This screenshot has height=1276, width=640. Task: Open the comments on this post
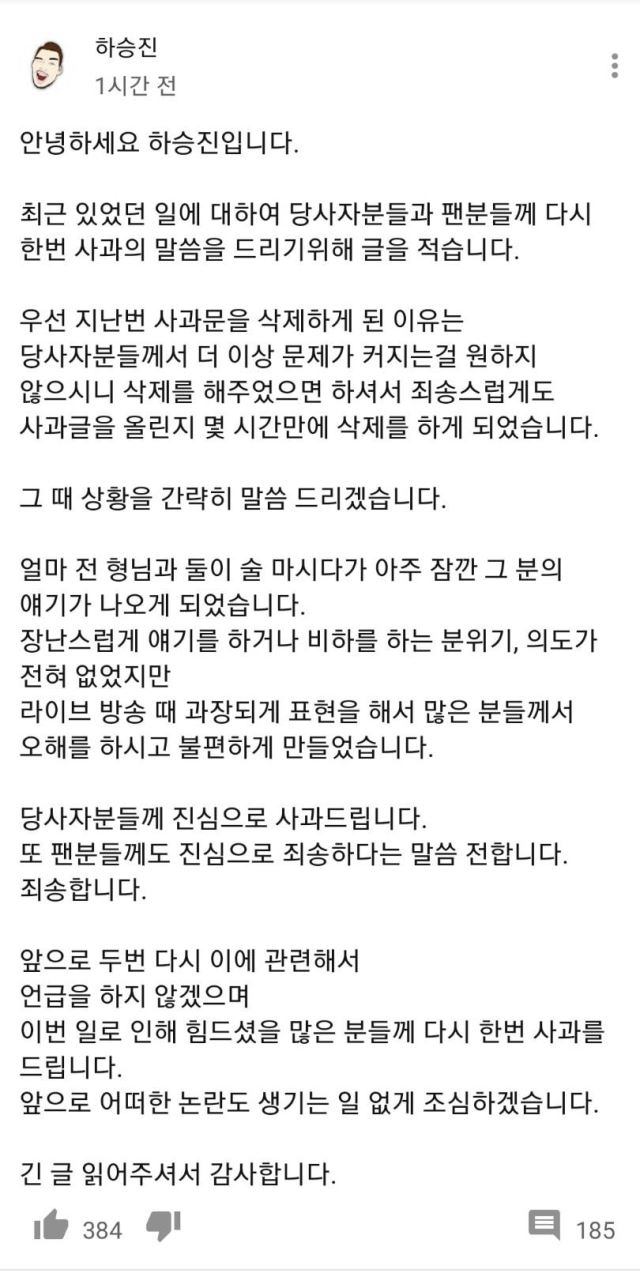coord(543,1226)
